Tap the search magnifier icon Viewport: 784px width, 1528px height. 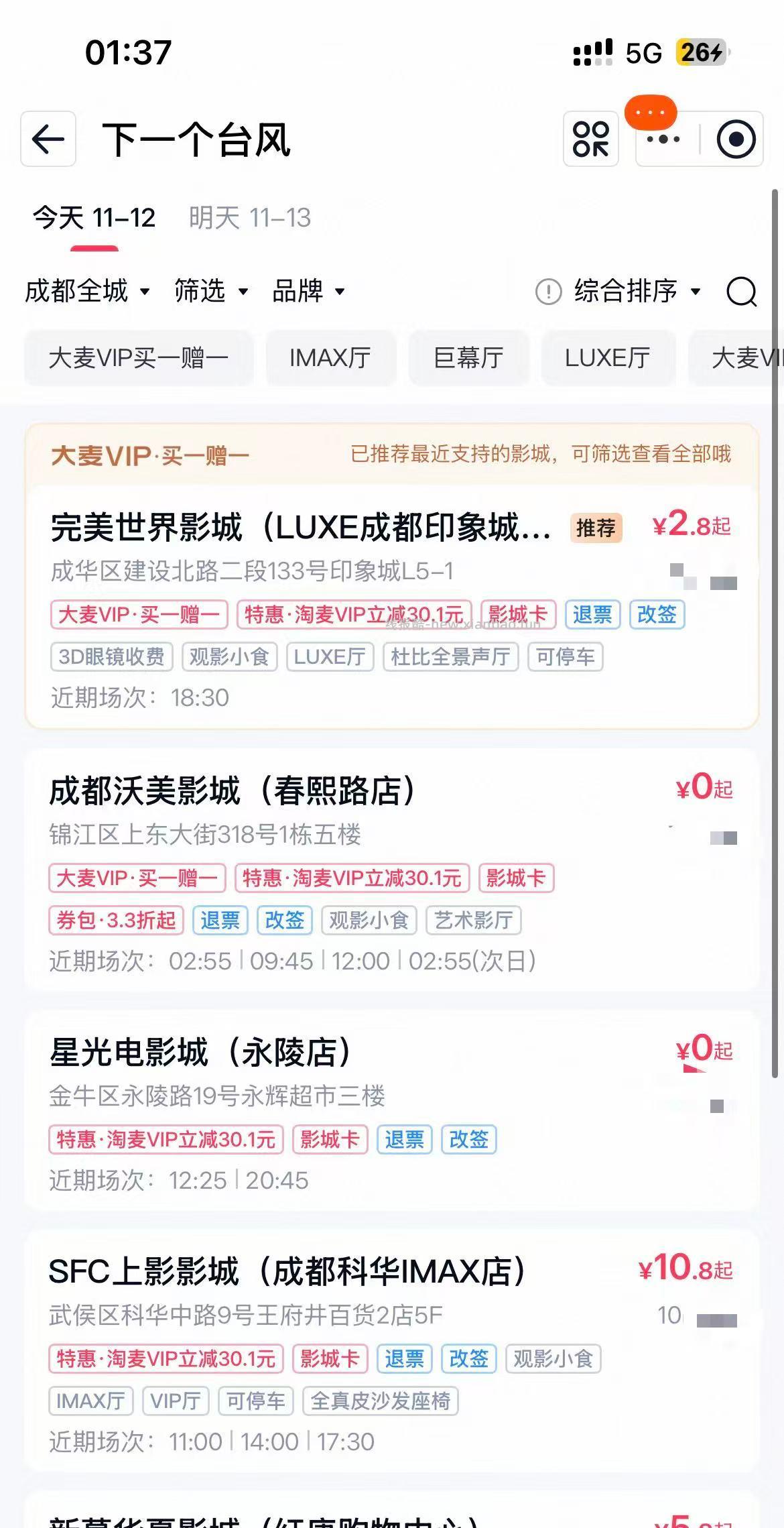point(740,291)
